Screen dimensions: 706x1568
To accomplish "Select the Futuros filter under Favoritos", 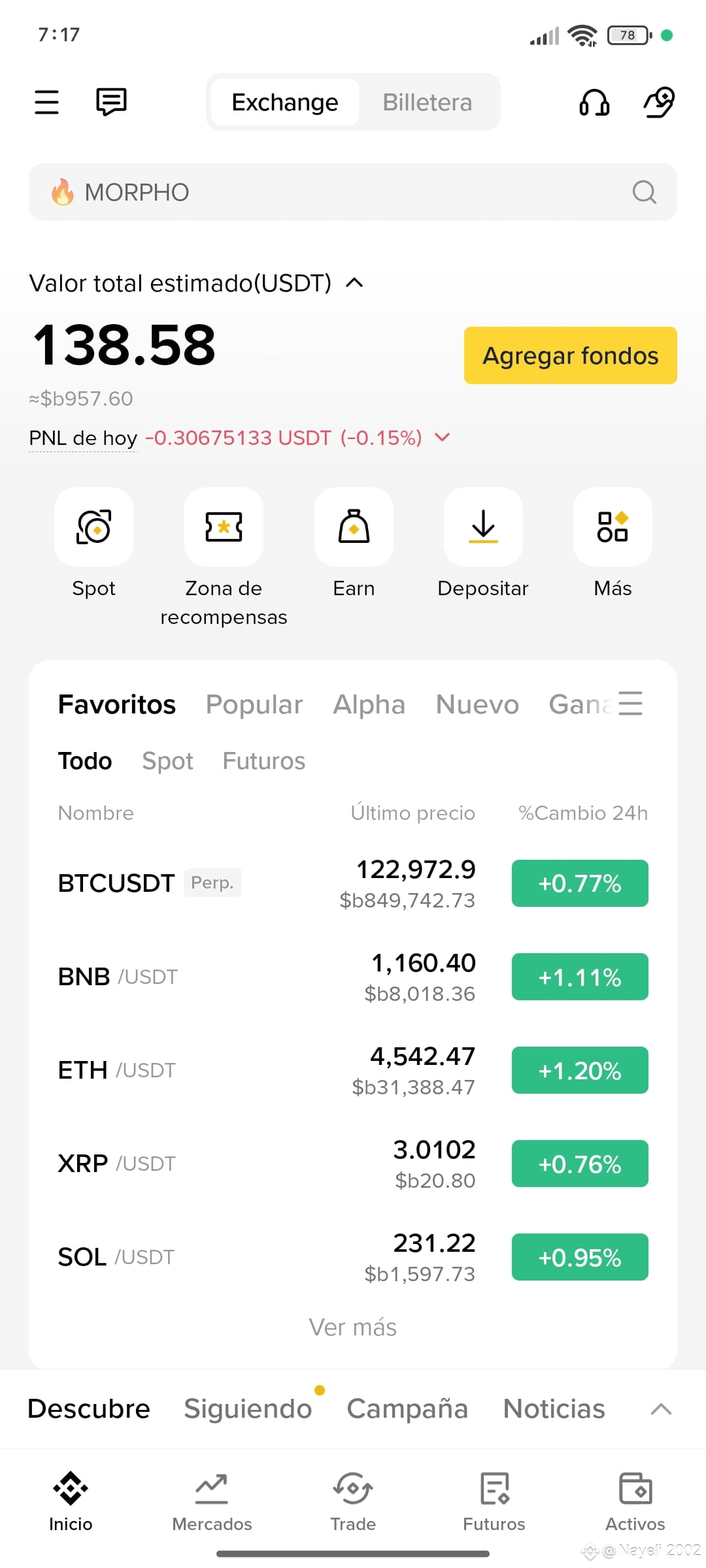I will [264, 761].
